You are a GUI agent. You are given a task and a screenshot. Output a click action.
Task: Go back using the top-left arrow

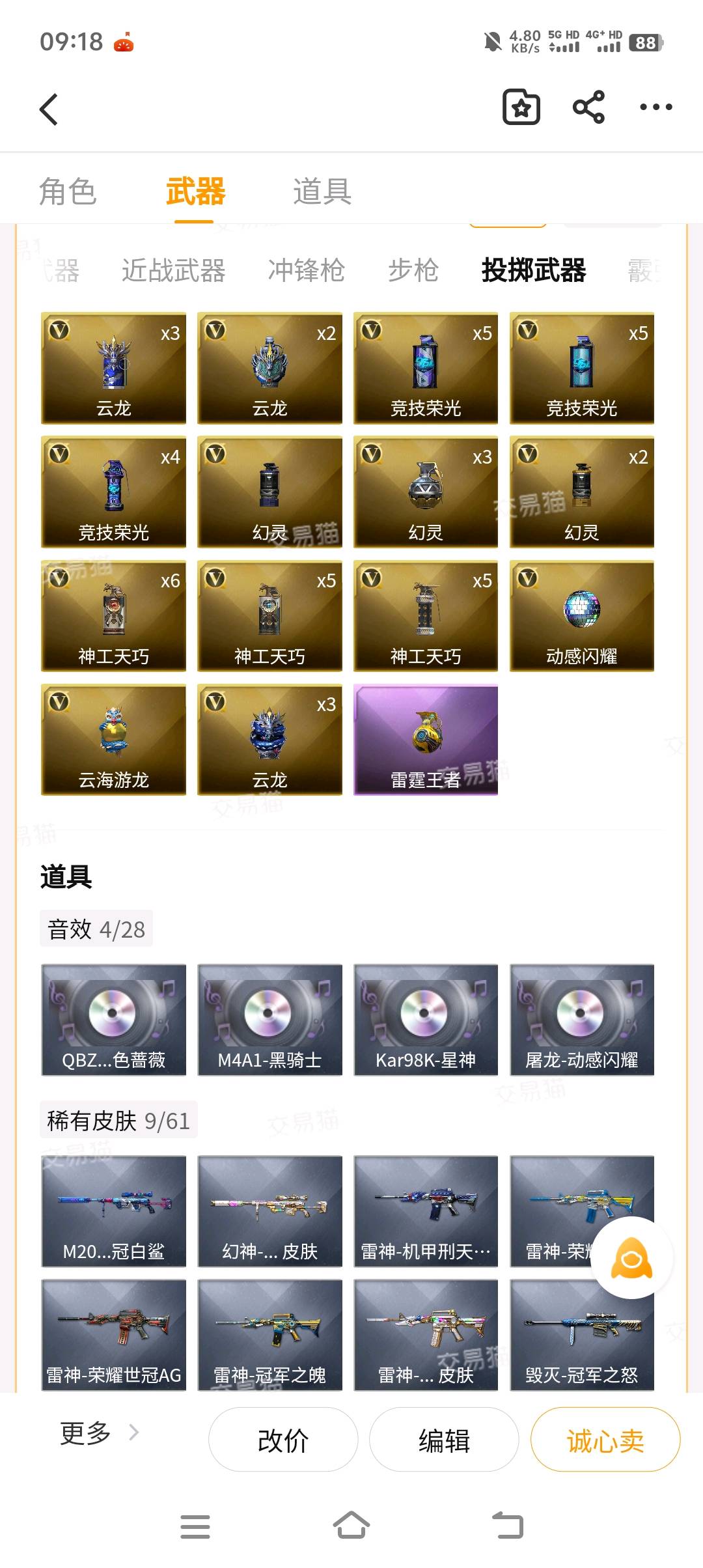coord(49,109)
